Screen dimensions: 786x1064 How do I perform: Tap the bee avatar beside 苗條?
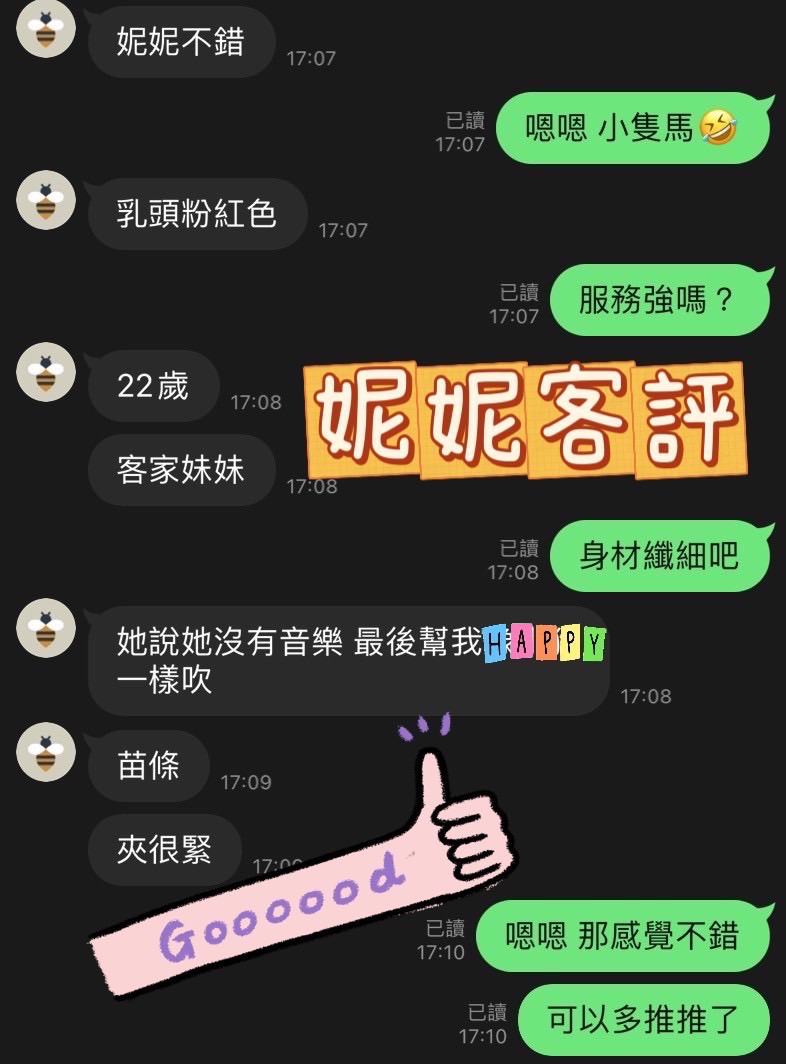click(44, 753)
